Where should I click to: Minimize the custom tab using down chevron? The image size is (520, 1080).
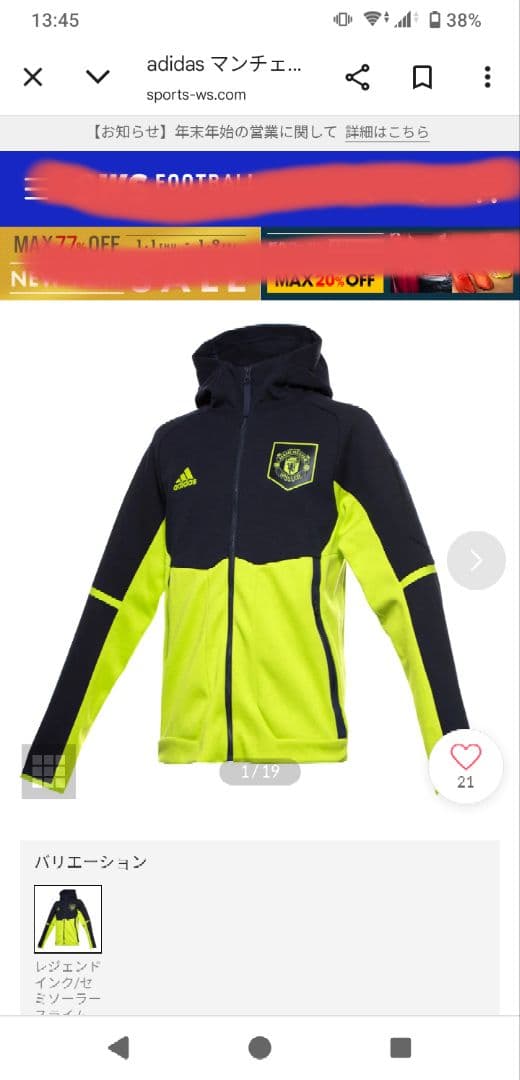click(x=98, y=77)
